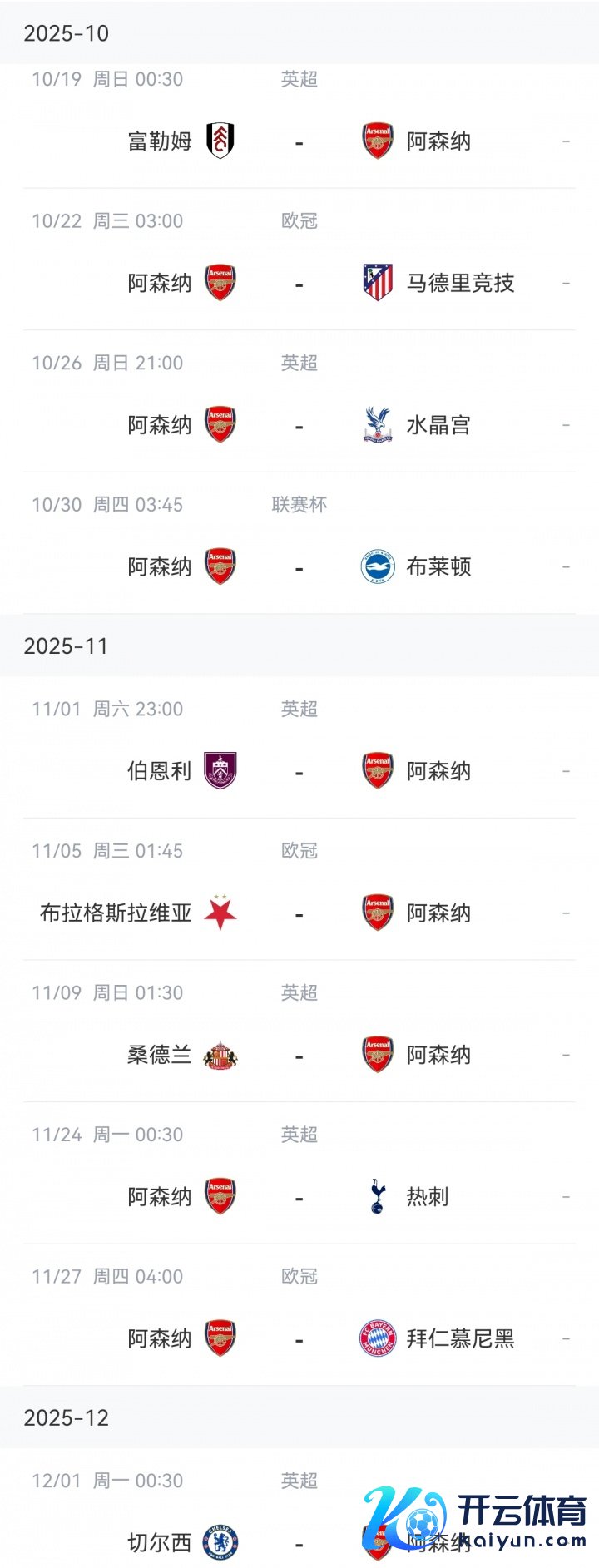The height and width of the screenshot is (1568, 599).
Task: View the Arsenal vs Crystal Palace fixture
Action: pyautogui.click(x=299, y=425)
